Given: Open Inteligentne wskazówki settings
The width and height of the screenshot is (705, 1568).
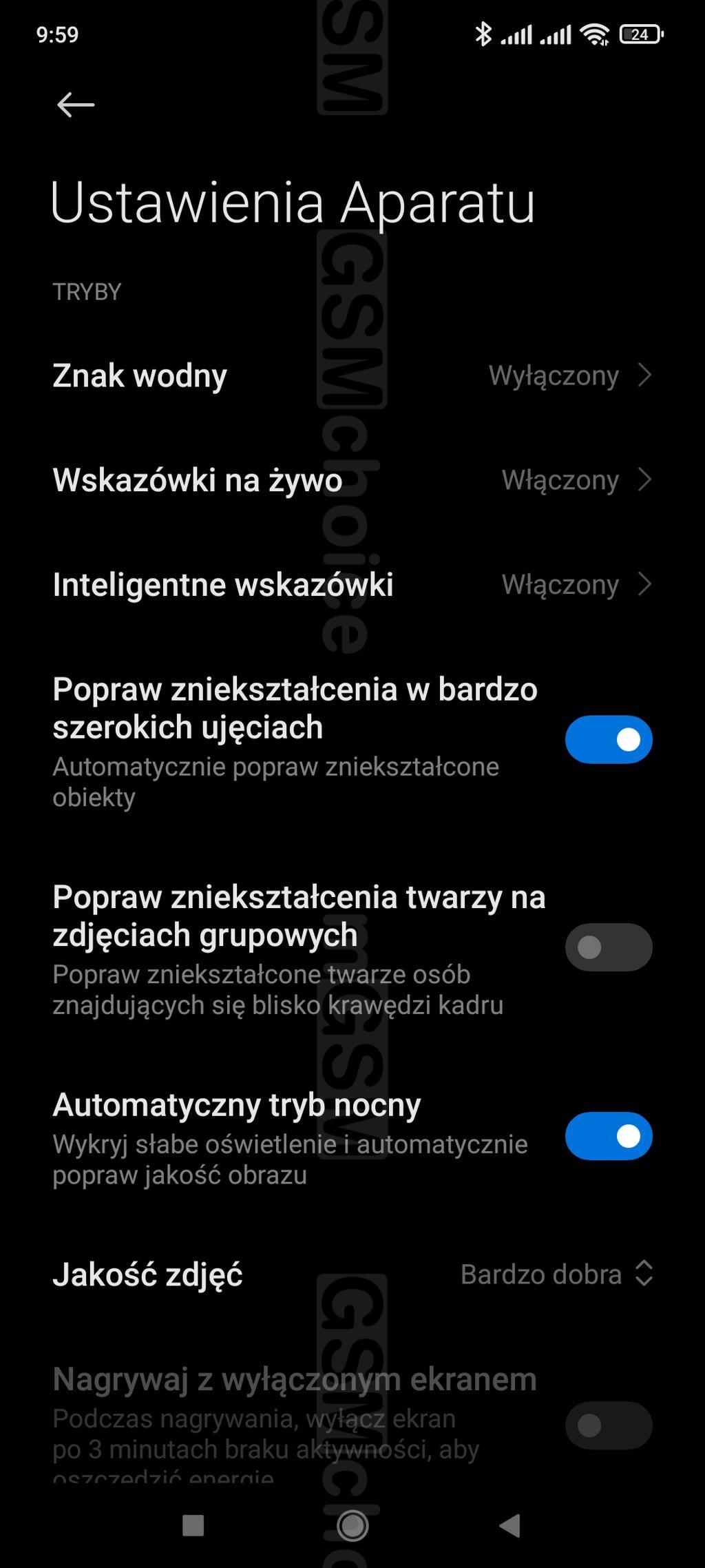Looking at the screenshot, I should click(351, 585).
